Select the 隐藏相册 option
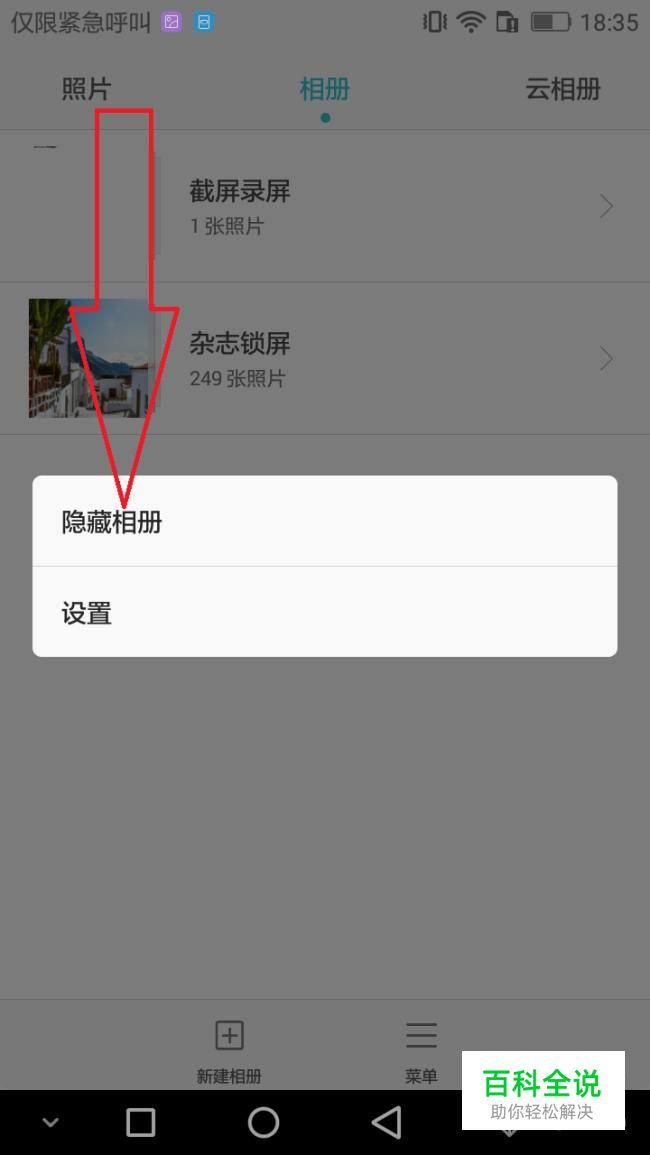The image size is (650, 1155). (x=324, y=521)
